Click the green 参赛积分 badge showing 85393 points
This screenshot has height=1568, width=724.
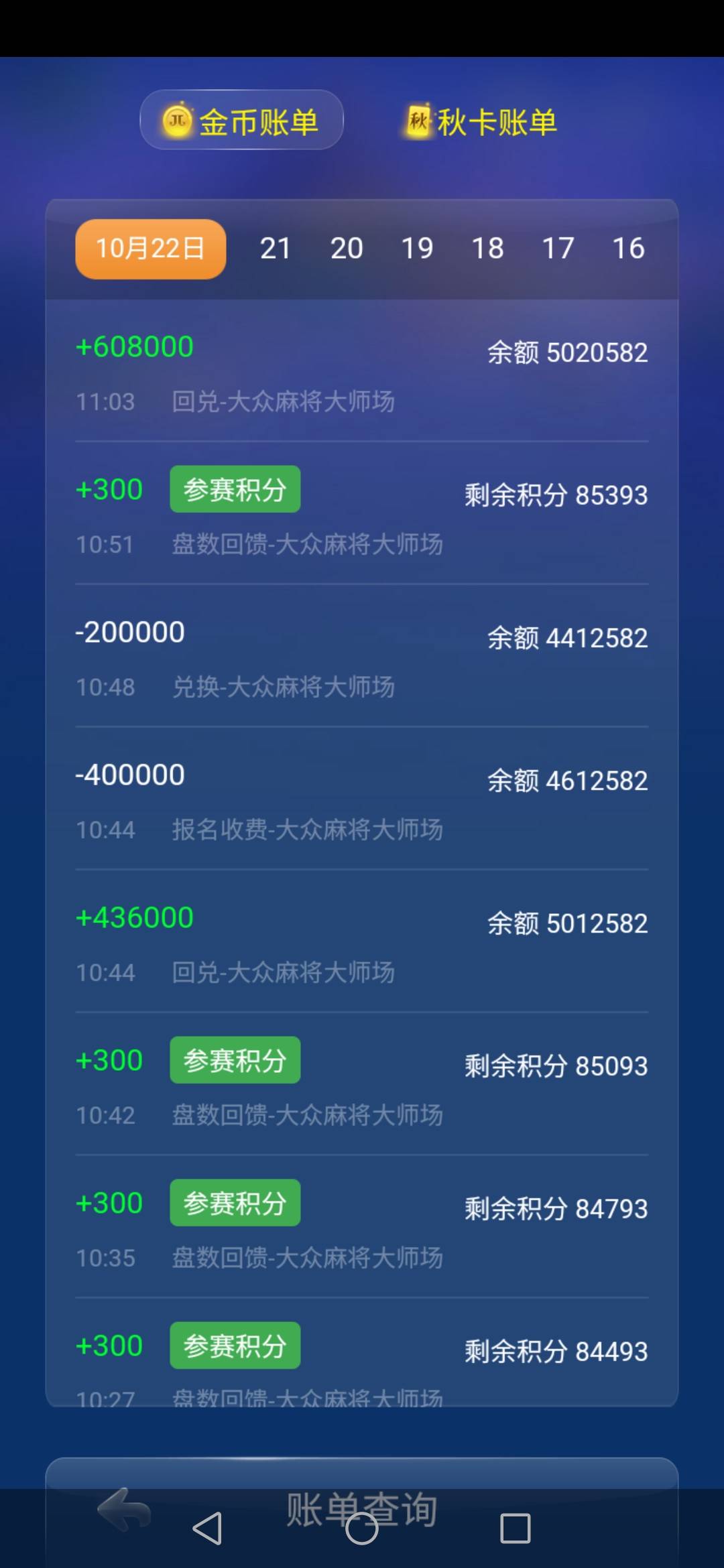(x=235, y=488)
